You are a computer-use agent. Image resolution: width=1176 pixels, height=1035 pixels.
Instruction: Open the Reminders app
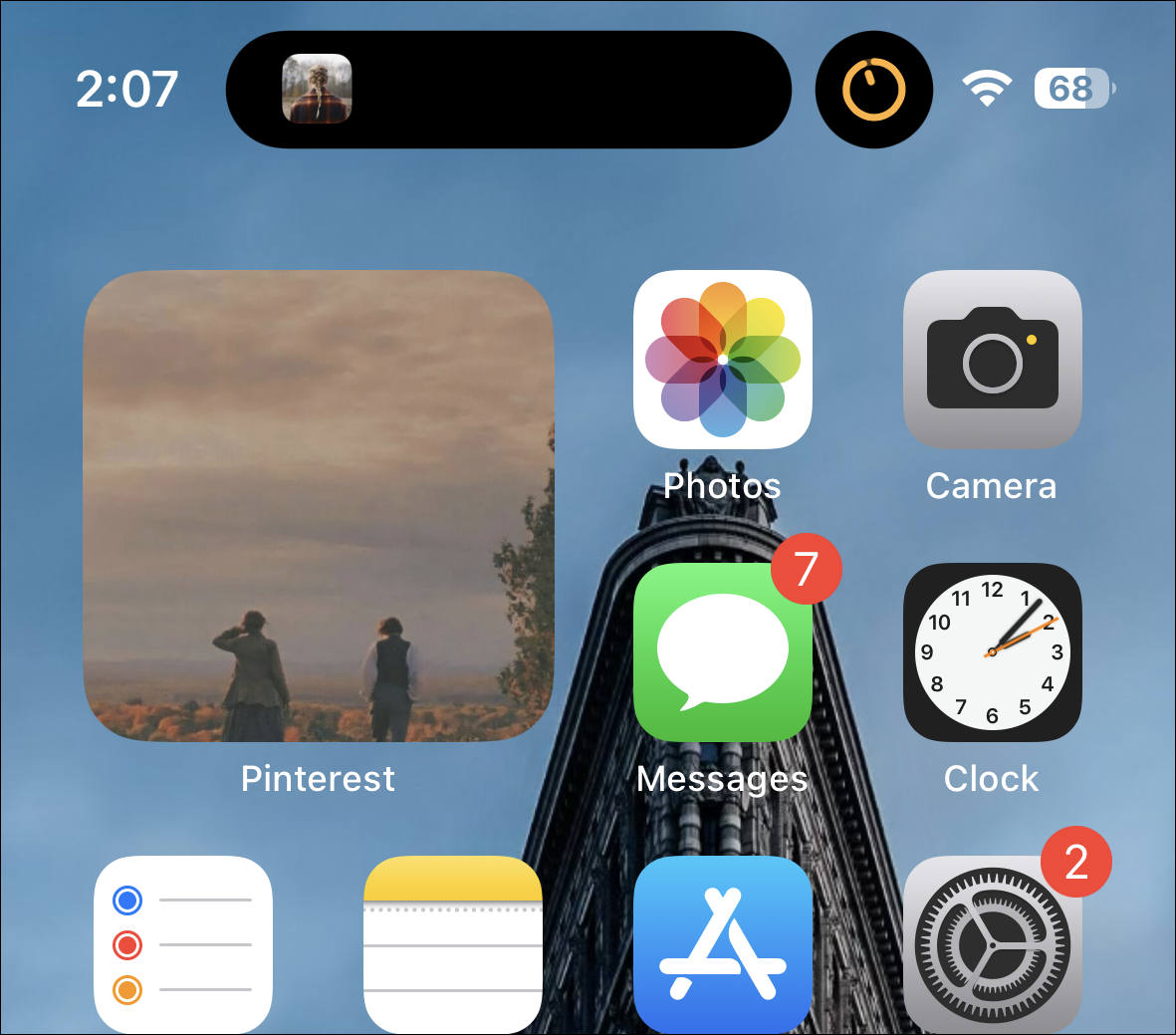(x=183, y=944)
